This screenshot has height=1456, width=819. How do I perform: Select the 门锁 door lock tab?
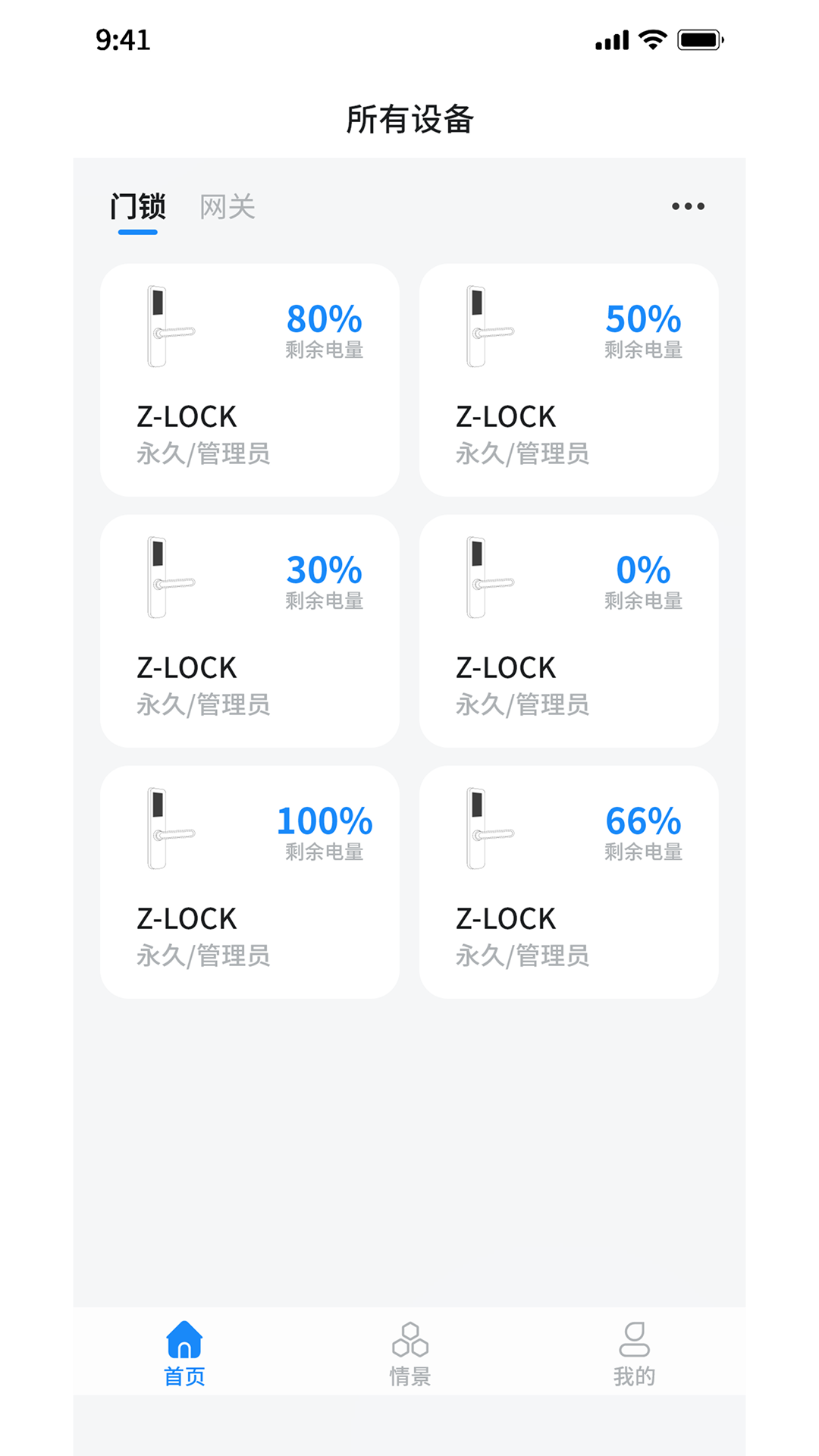pyautogui.click(x=140, y=206)
